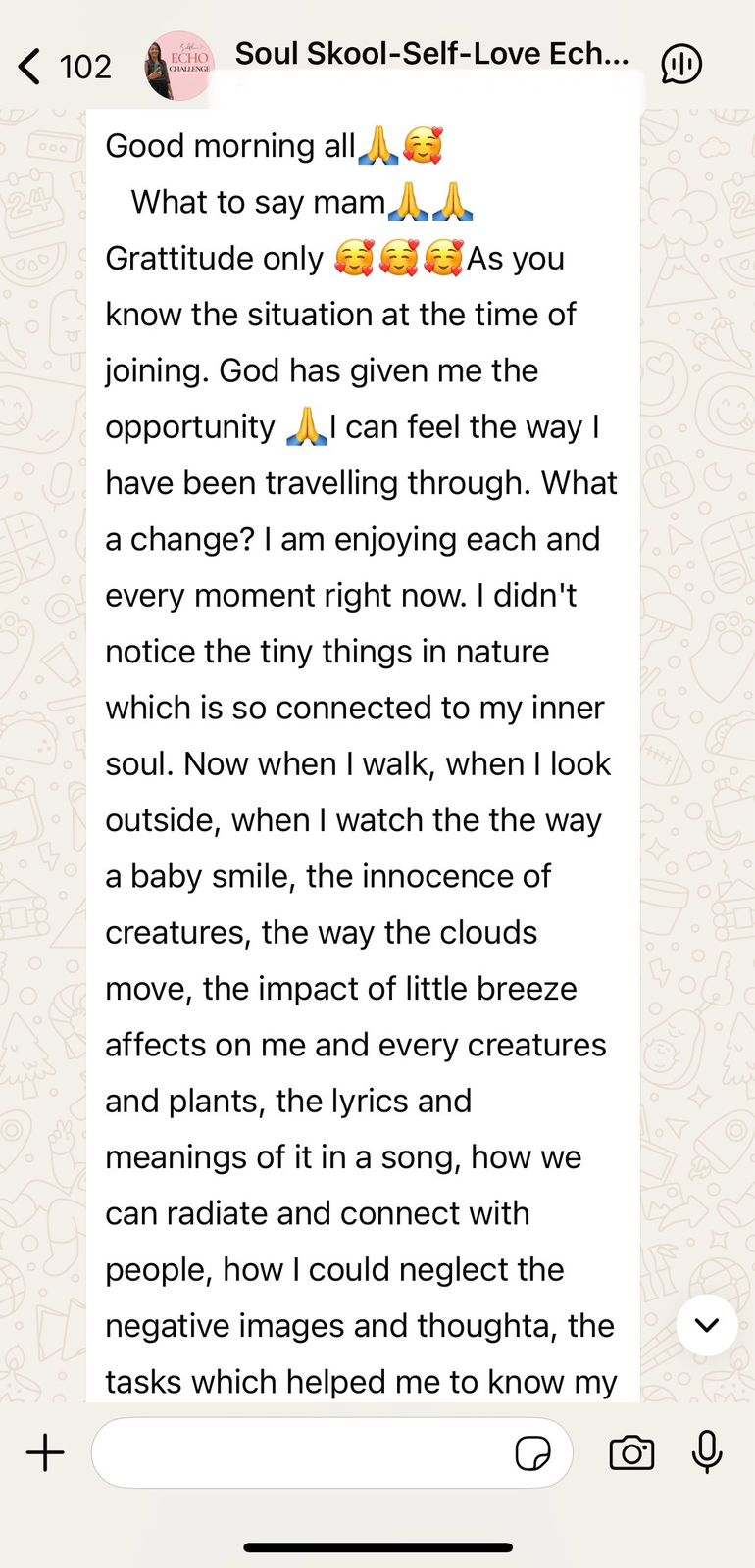Start a group voice chat
Screen dimensions: 755x1568
coord(681,66)
